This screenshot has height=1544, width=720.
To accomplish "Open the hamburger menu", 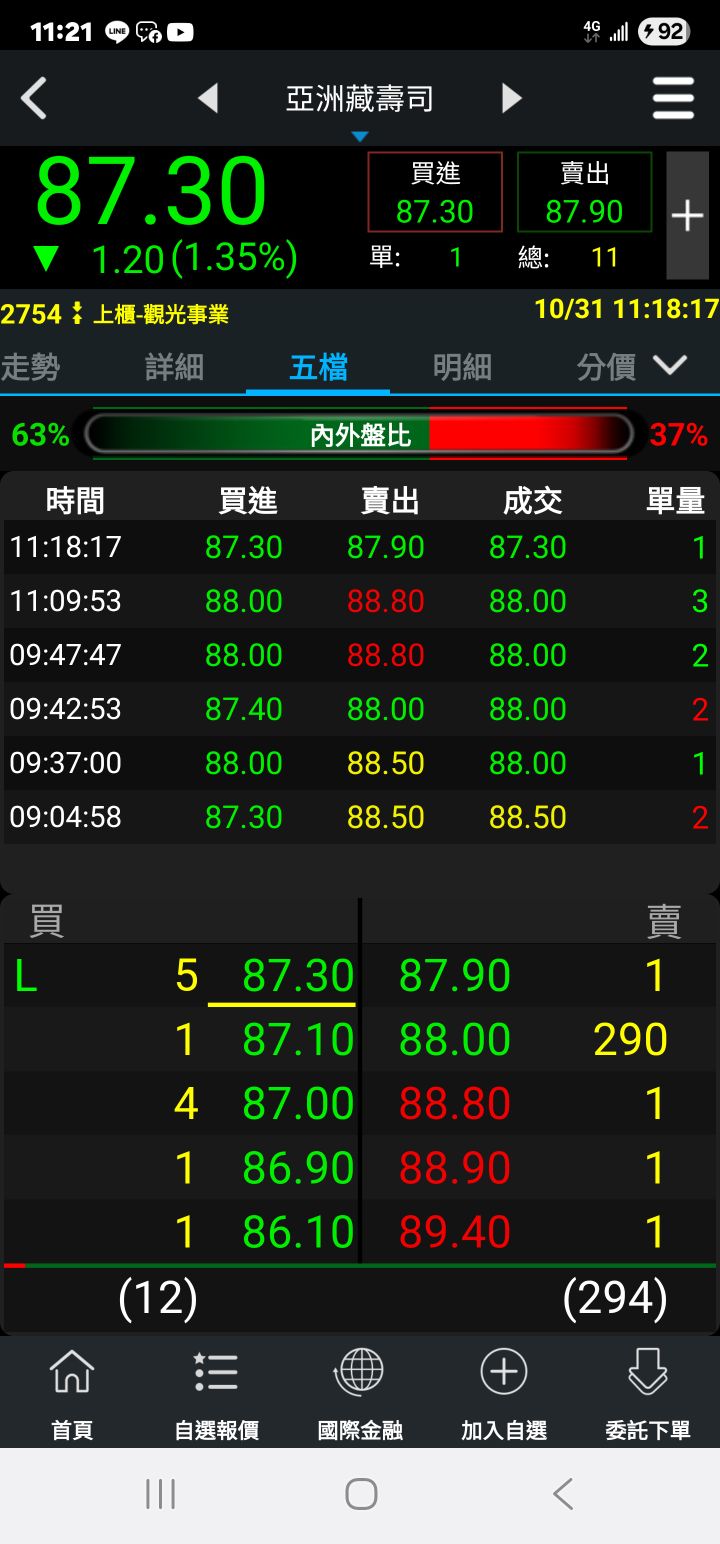I will [673, 99].
